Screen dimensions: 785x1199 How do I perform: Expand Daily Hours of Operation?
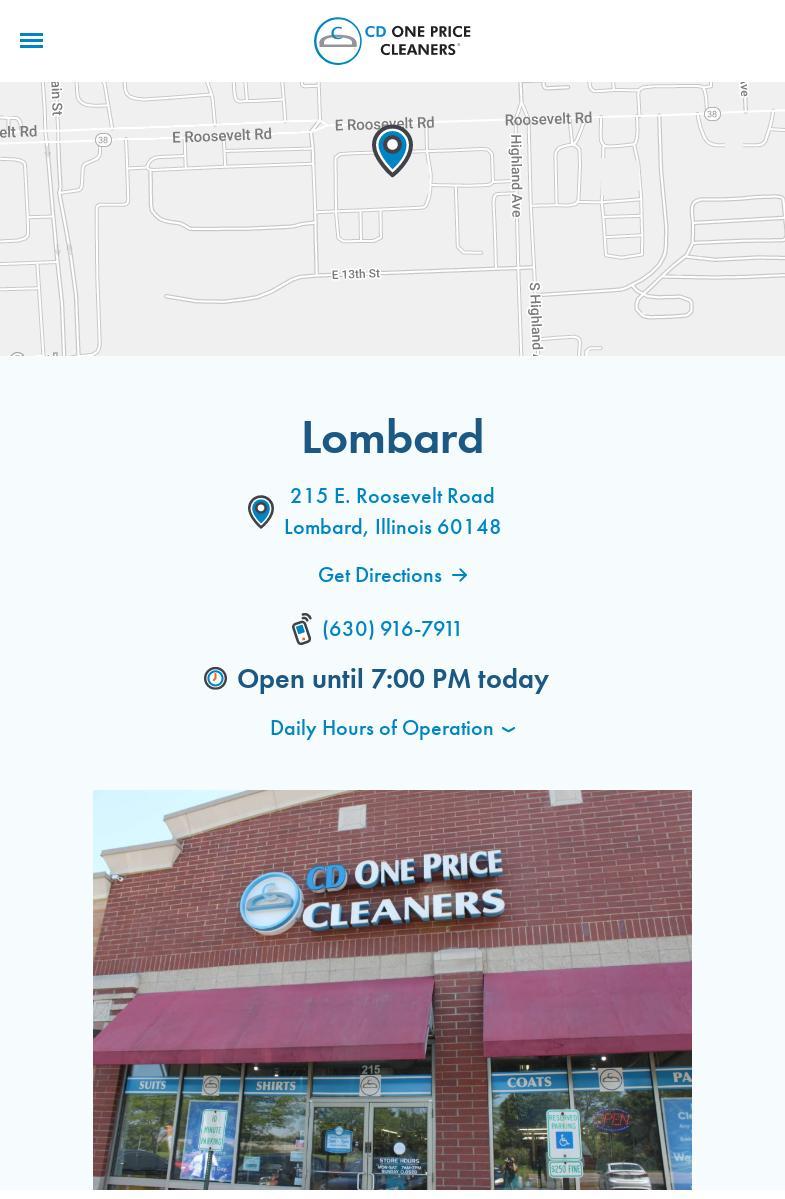tap(392, 728)
